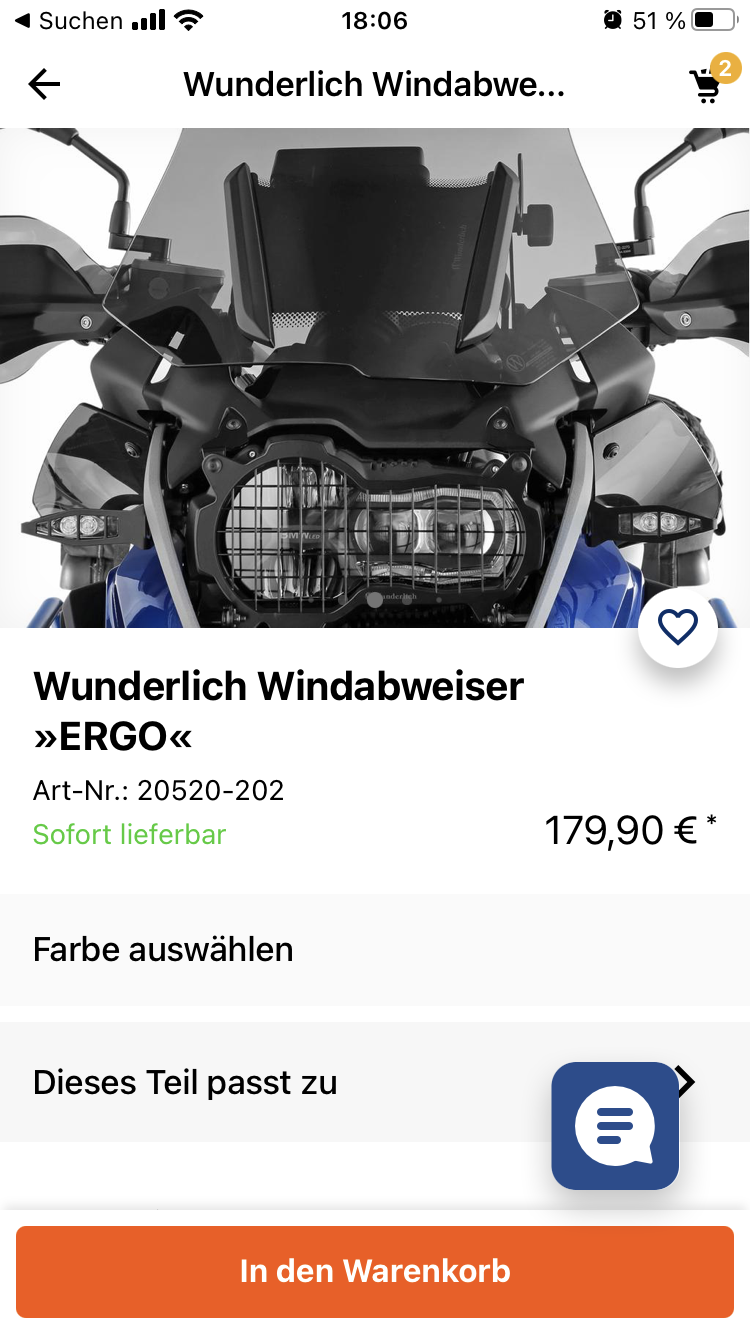Open the shopping cart

[x=707, y=87]
